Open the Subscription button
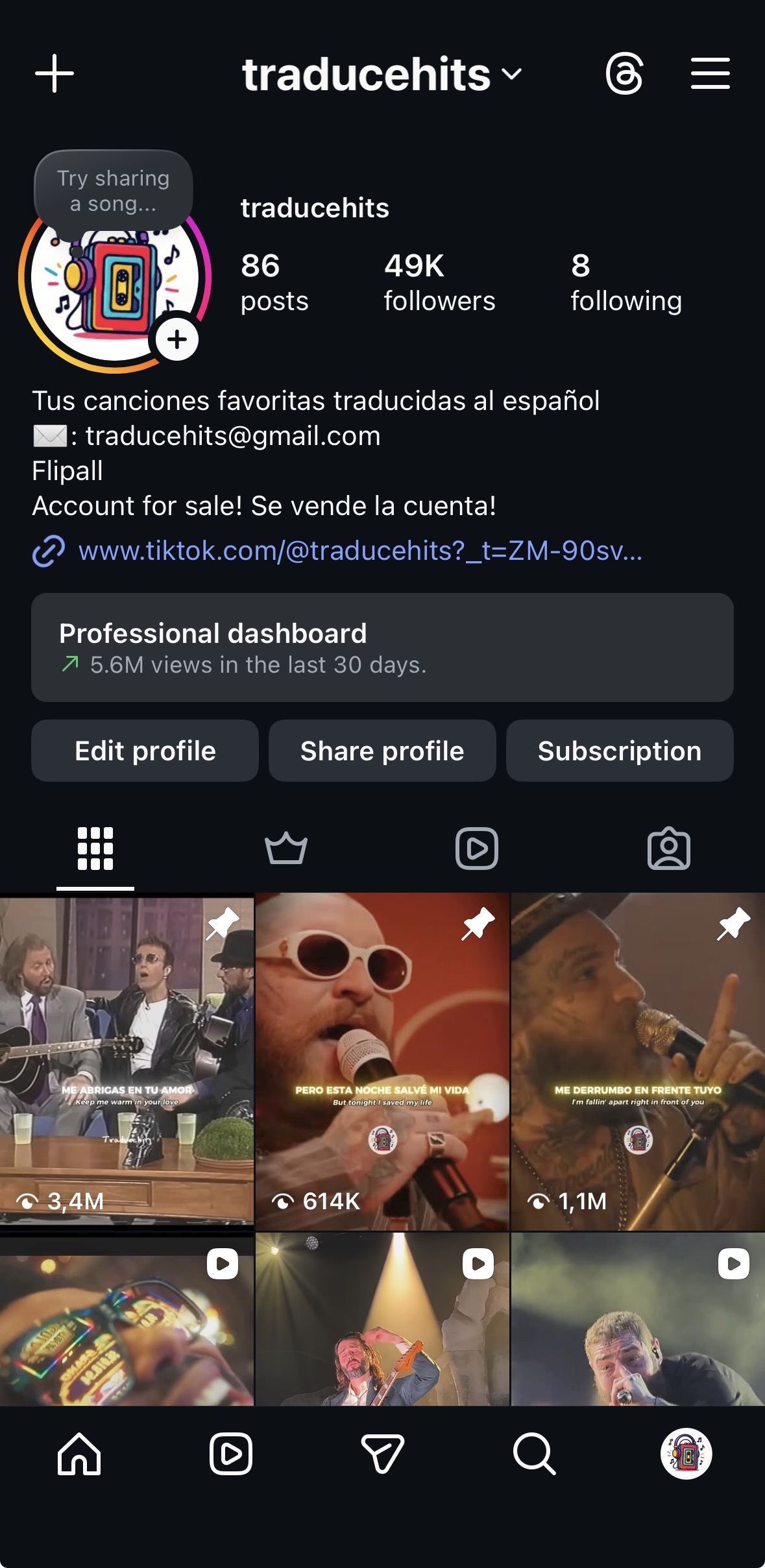Screen dimensions: 765x1568 [x=620, y=751]
